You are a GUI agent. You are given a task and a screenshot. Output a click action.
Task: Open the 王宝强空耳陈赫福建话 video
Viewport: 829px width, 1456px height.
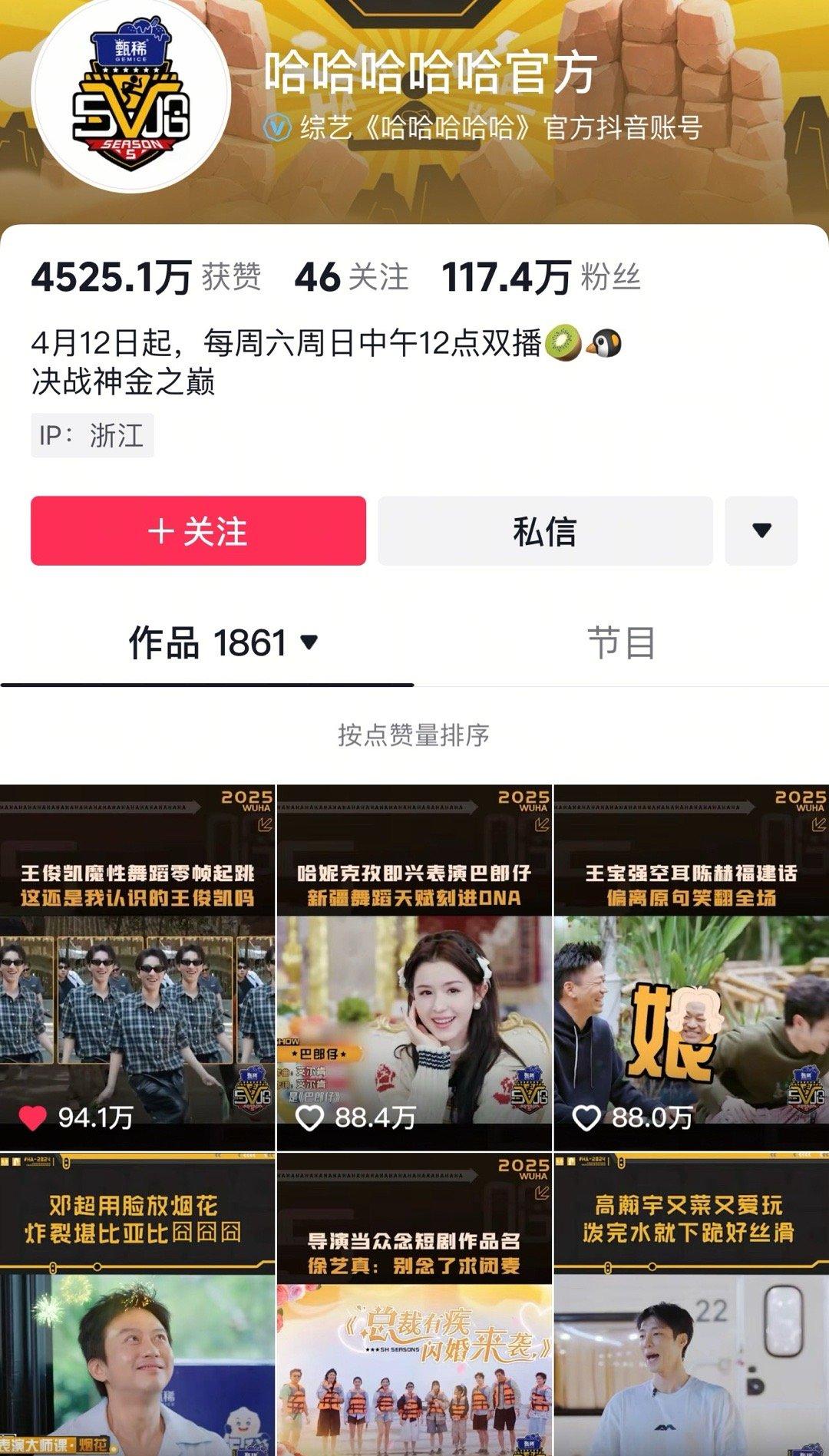click(x=692, y=967)
